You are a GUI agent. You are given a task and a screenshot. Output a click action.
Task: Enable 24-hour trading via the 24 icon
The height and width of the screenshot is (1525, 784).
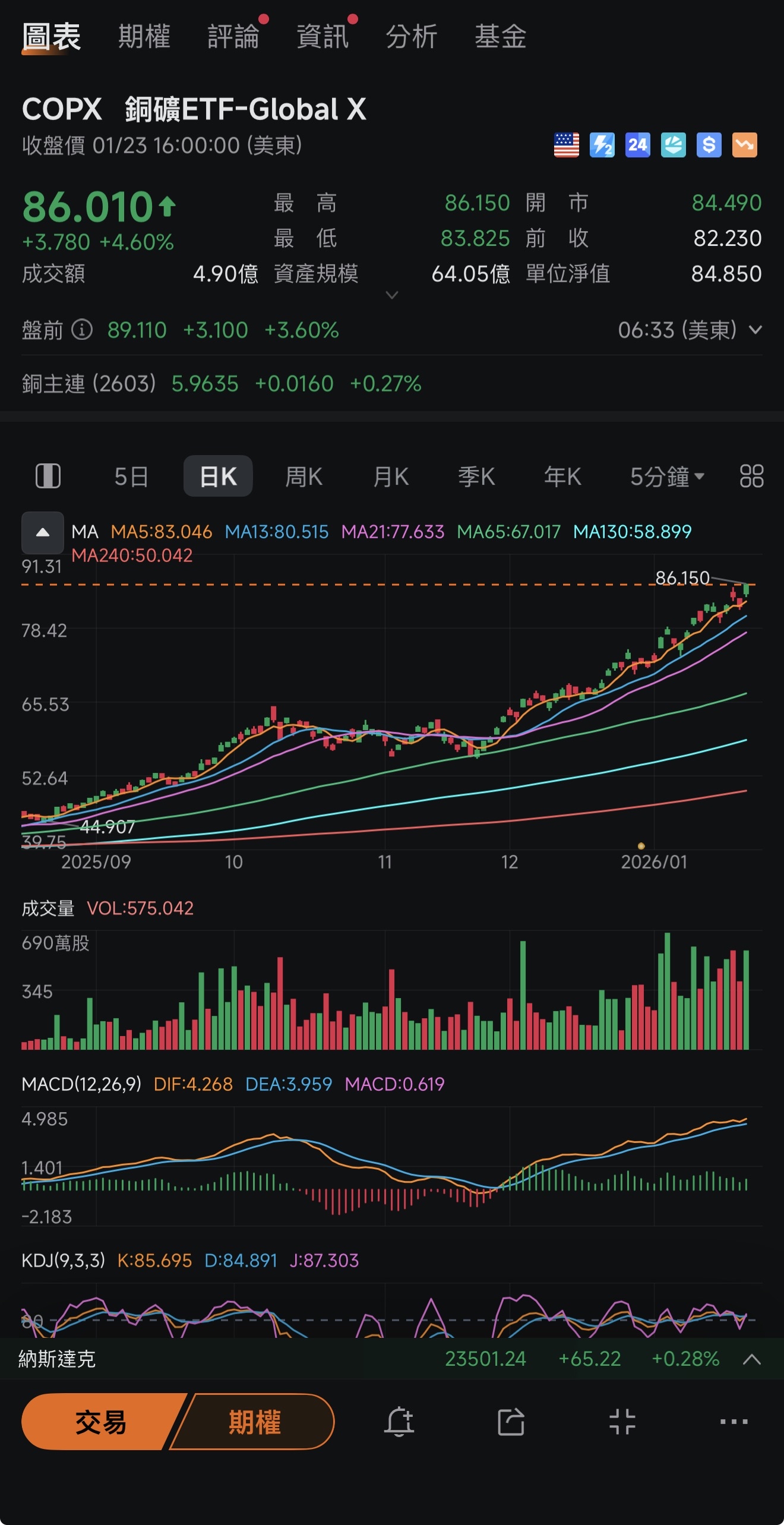[x=637, y=146]
